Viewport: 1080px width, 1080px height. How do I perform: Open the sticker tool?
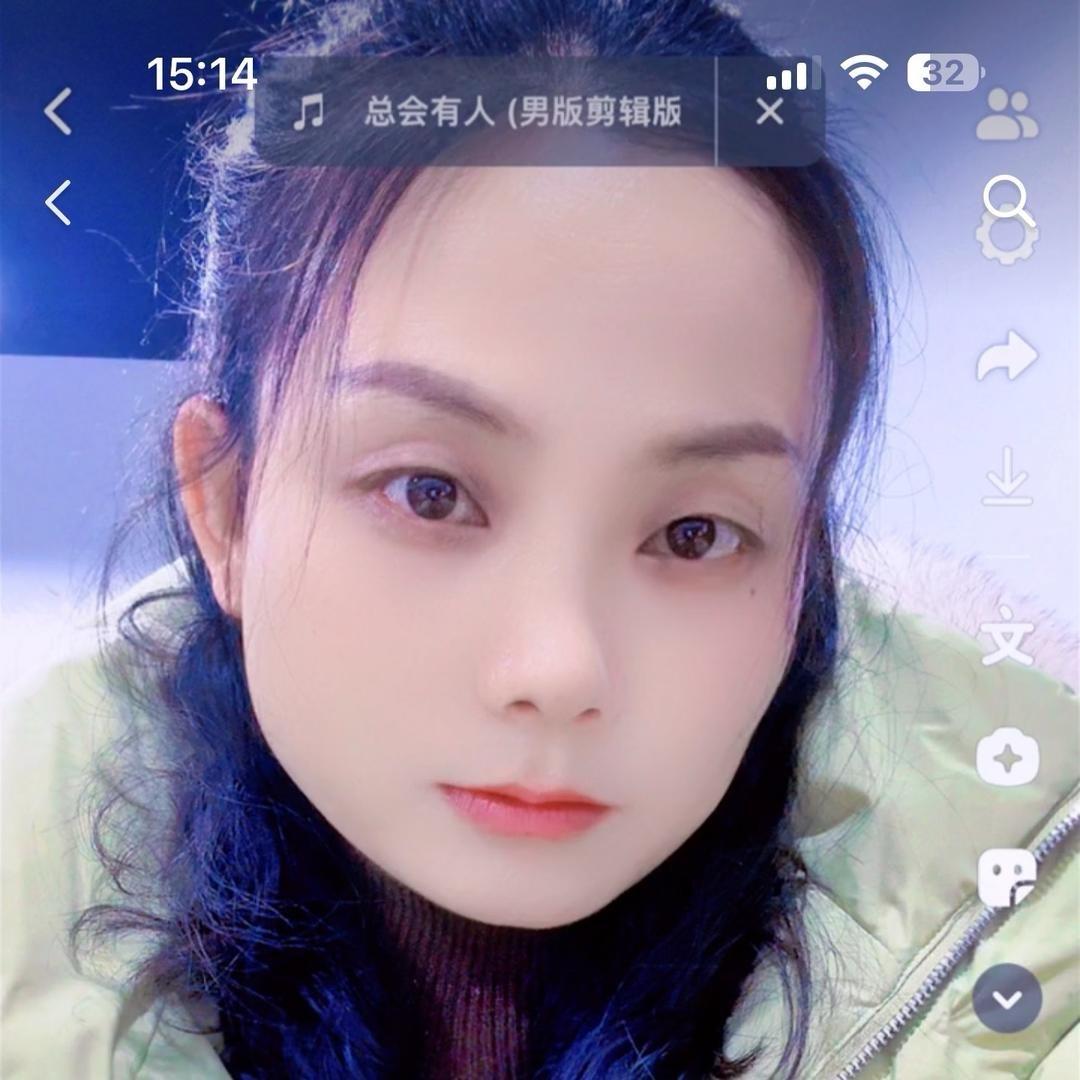coord(1007,878)
